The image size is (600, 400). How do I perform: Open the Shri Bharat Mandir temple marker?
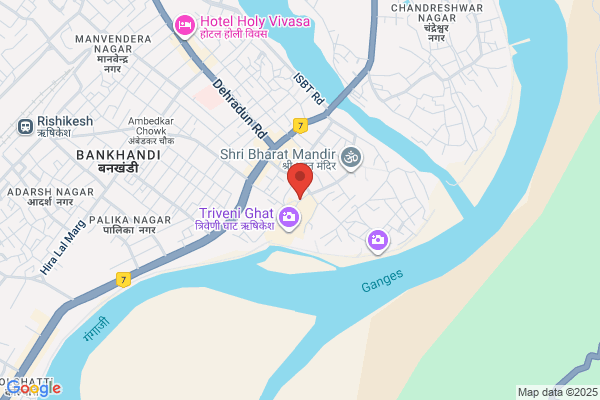pos(351,159)
